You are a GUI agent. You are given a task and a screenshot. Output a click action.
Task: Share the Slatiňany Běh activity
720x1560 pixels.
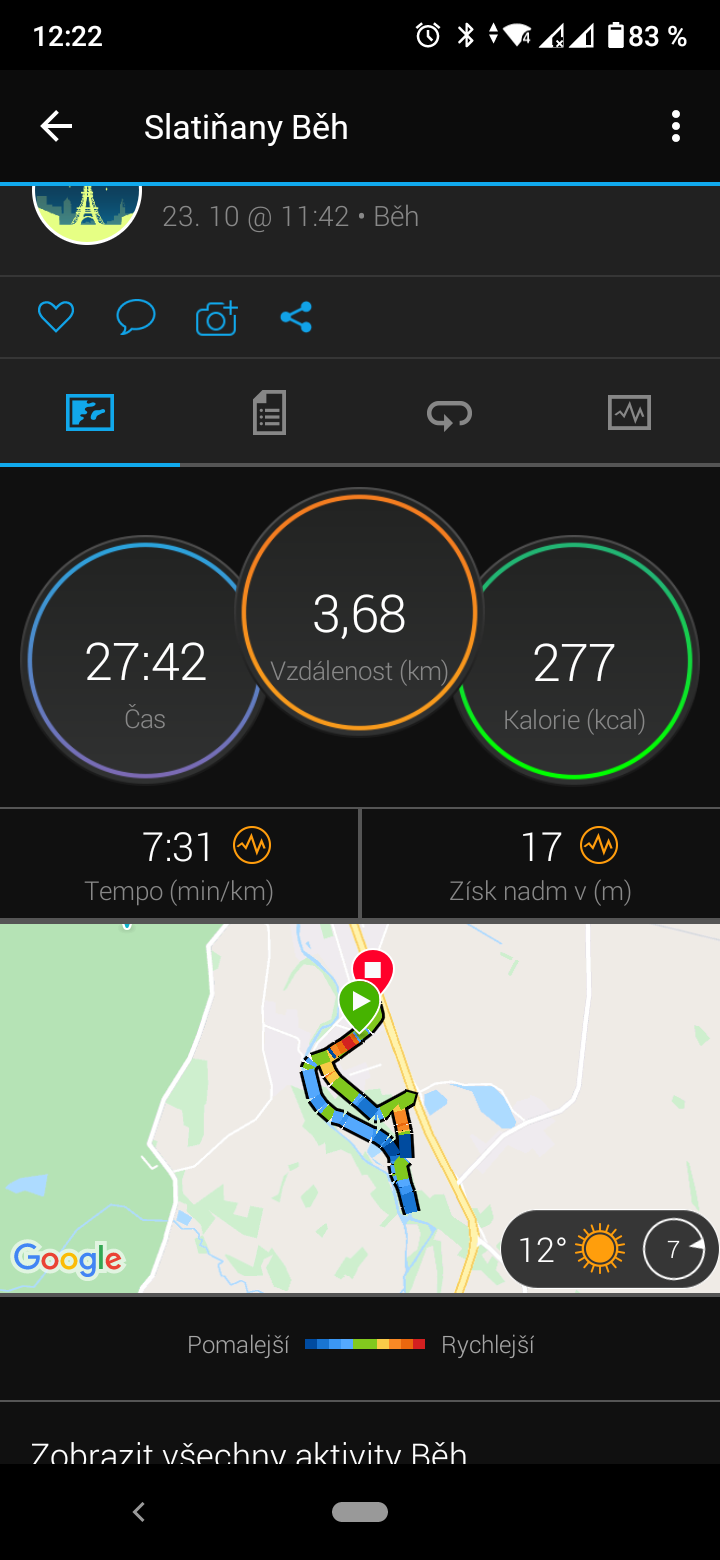coord(296,317)
